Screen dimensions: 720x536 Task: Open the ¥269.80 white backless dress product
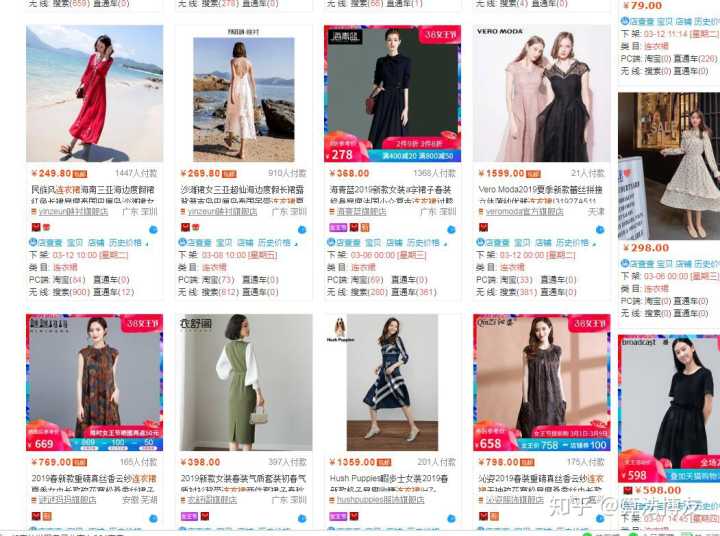[x=243, y=93]
